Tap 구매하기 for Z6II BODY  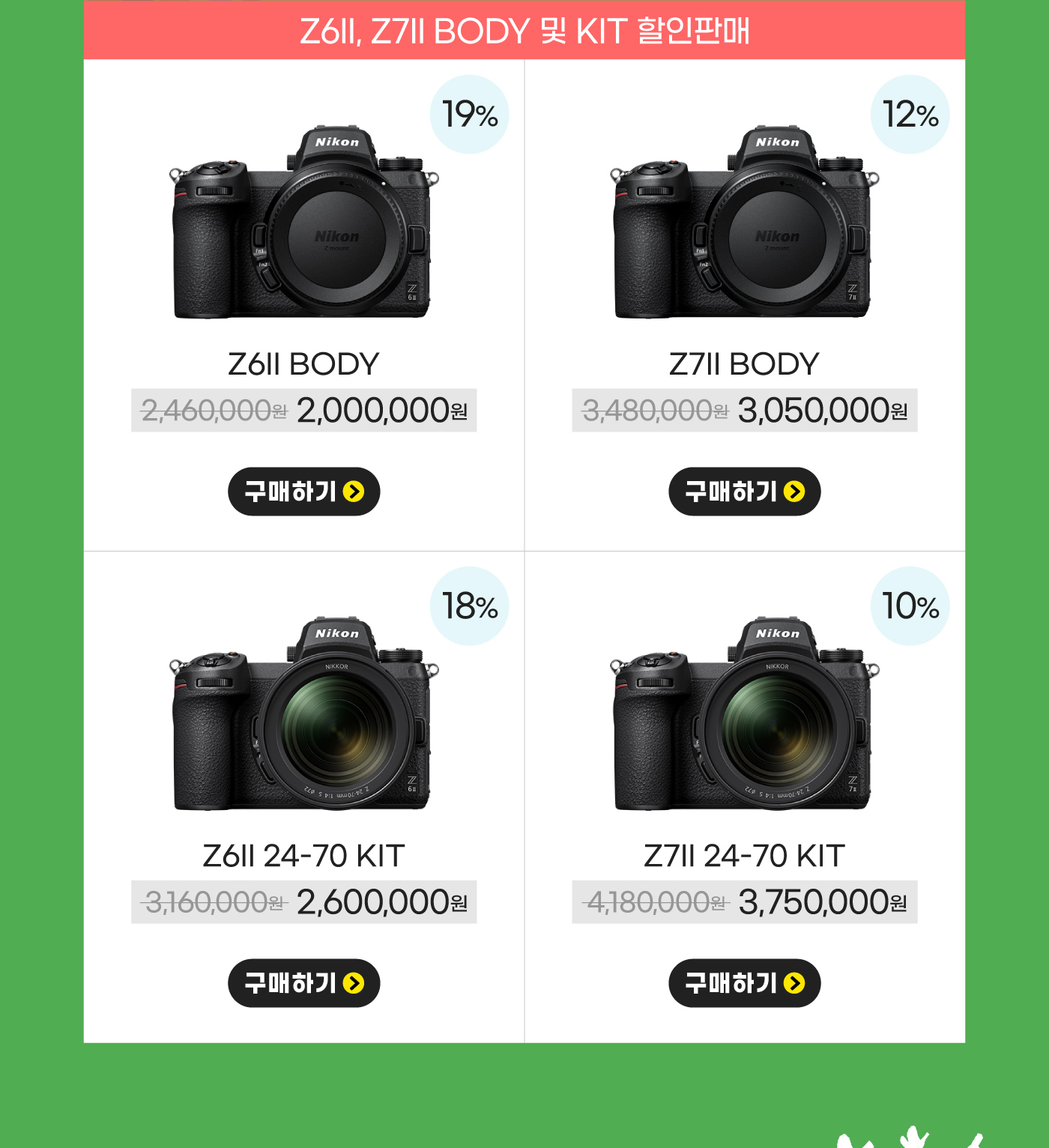[x=303, y=492]
